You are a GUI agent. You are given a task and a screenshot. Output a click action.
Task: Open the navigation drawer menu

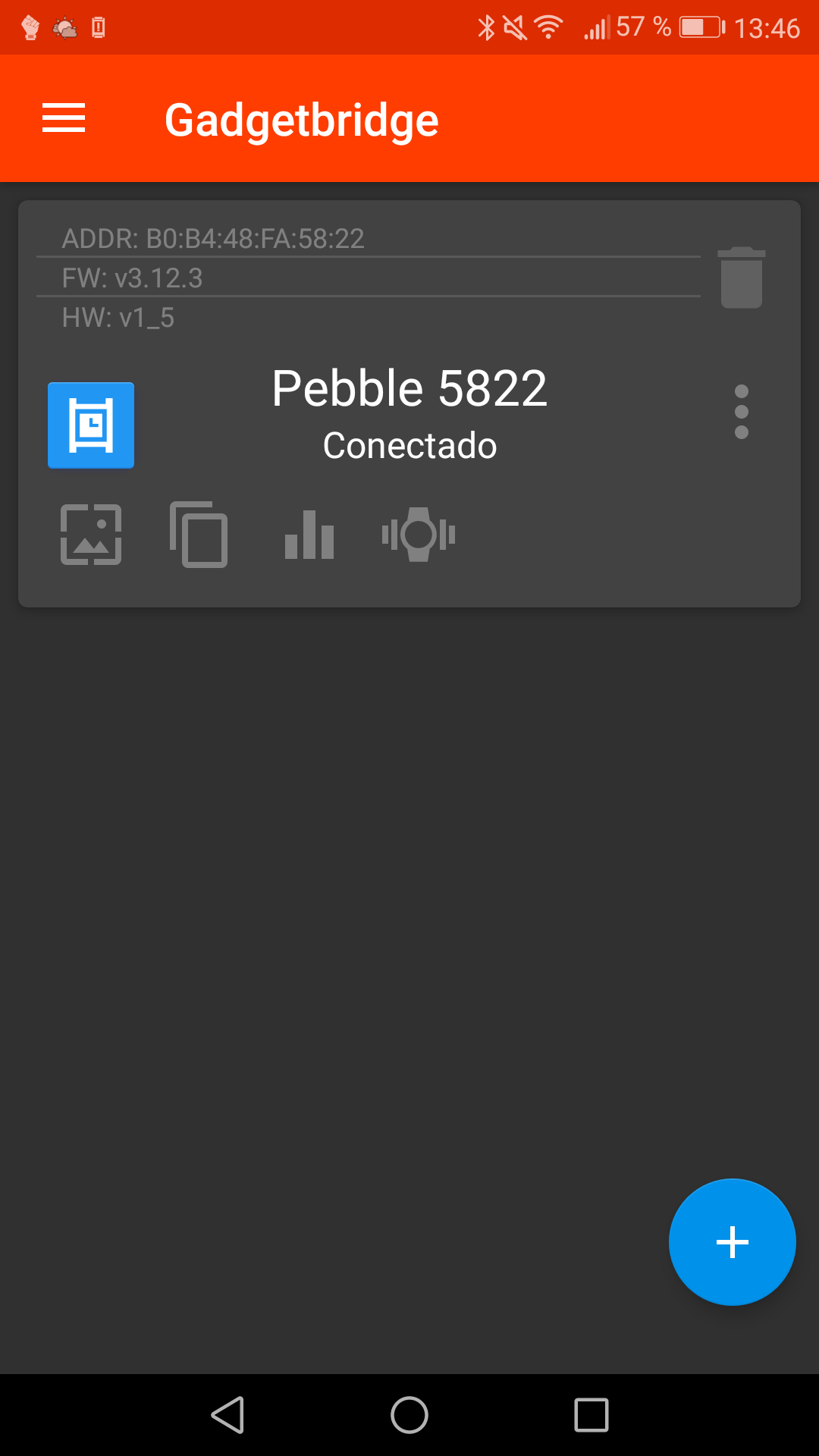pyautogui.click(x=64, y=118)
